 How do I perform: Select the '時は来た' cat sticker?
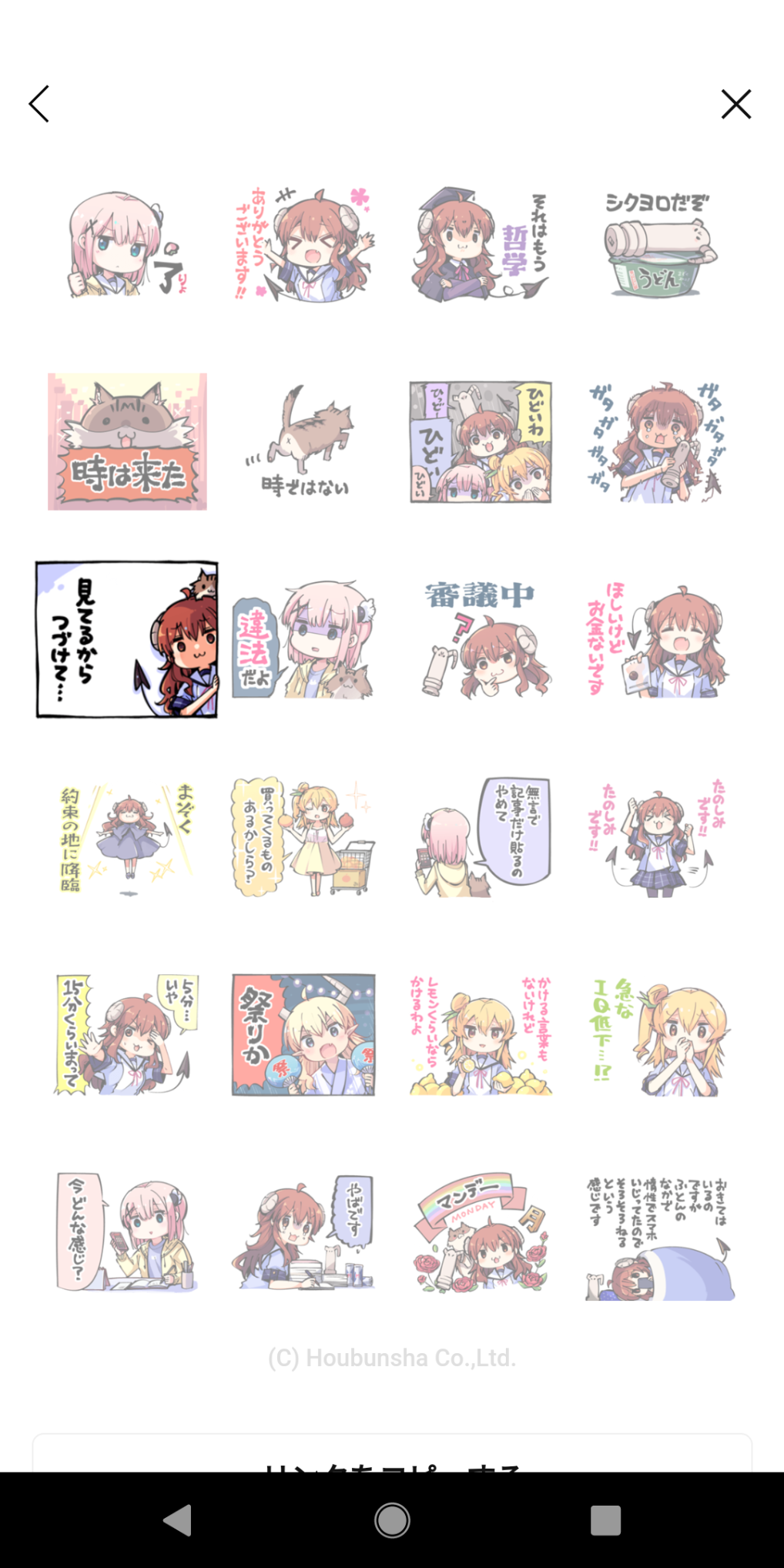pyautogui.click(x=127, y=441)
